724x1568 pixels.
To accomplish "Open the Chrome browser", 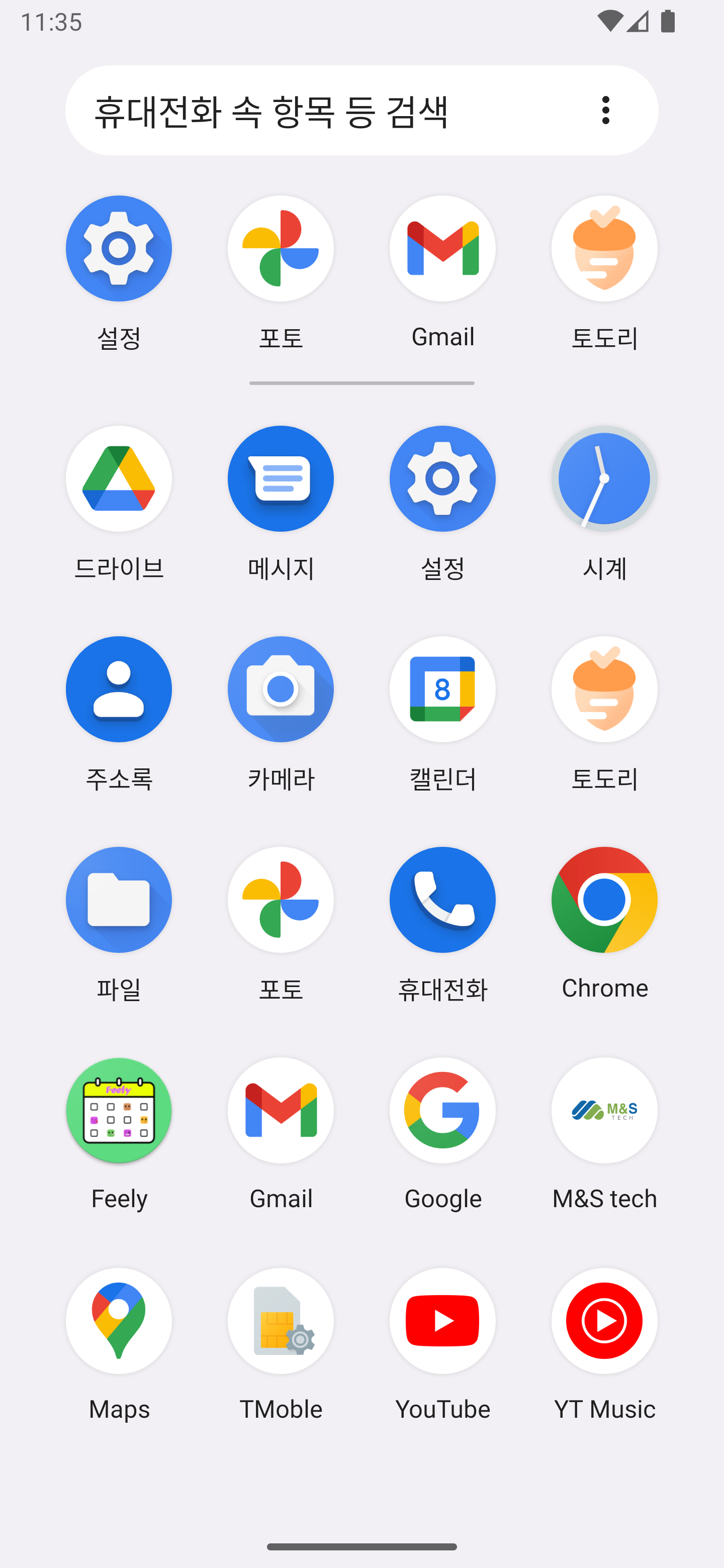I will tap(604, 900).
